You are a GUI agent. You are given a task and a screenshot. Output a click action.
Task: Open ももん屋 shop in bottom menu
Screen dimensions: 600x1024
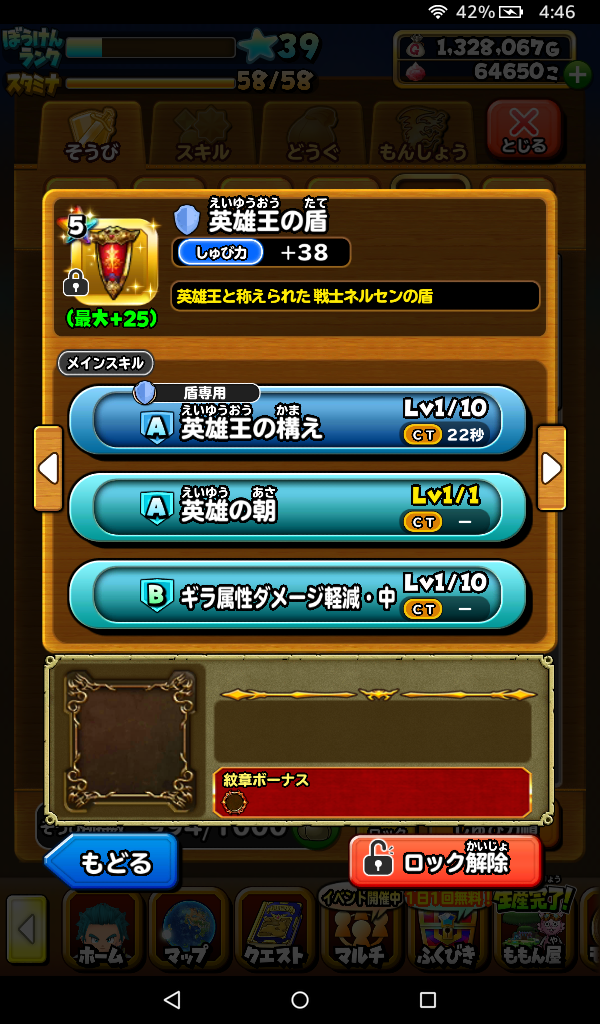coord(530,931)
